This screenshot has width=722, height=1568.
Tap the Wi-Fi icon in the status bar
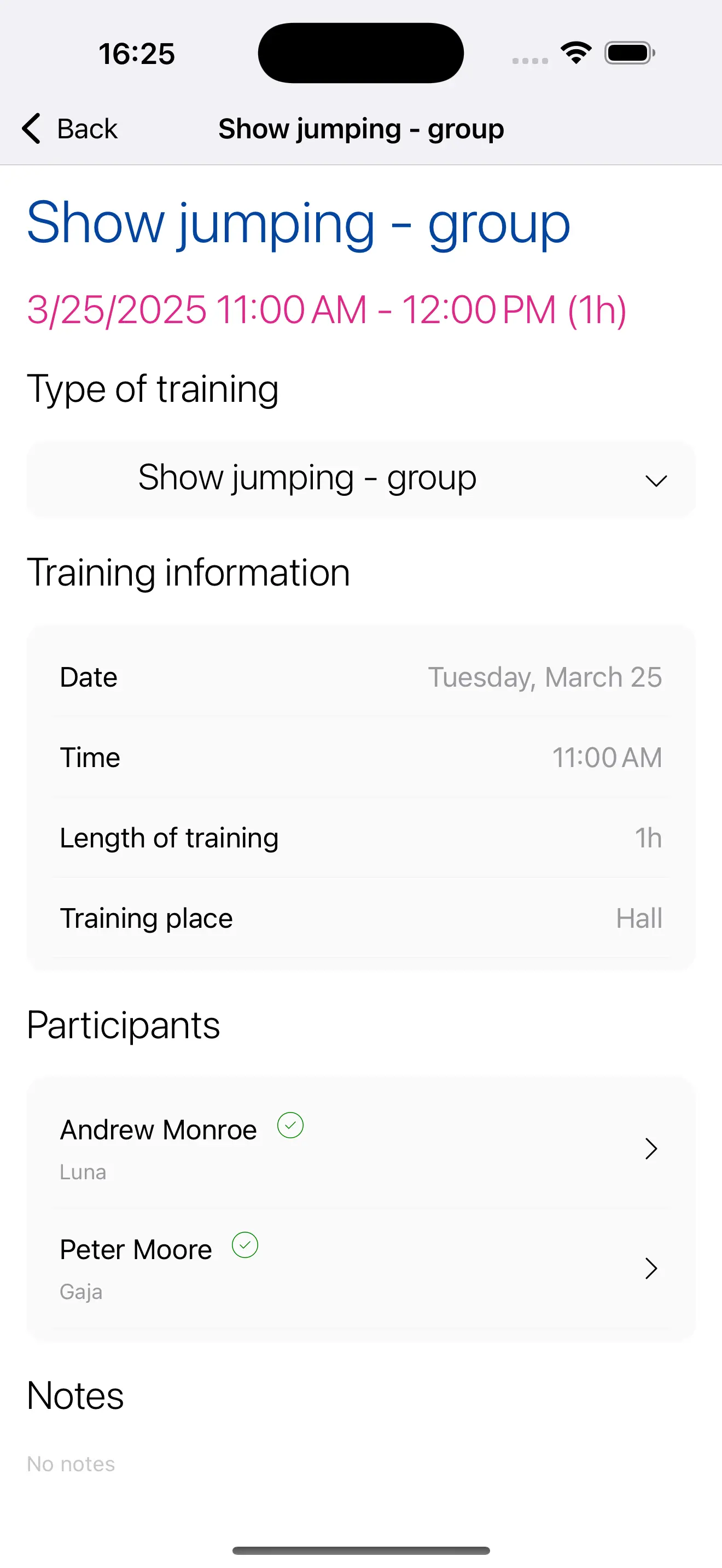click(x=575, y=52)
